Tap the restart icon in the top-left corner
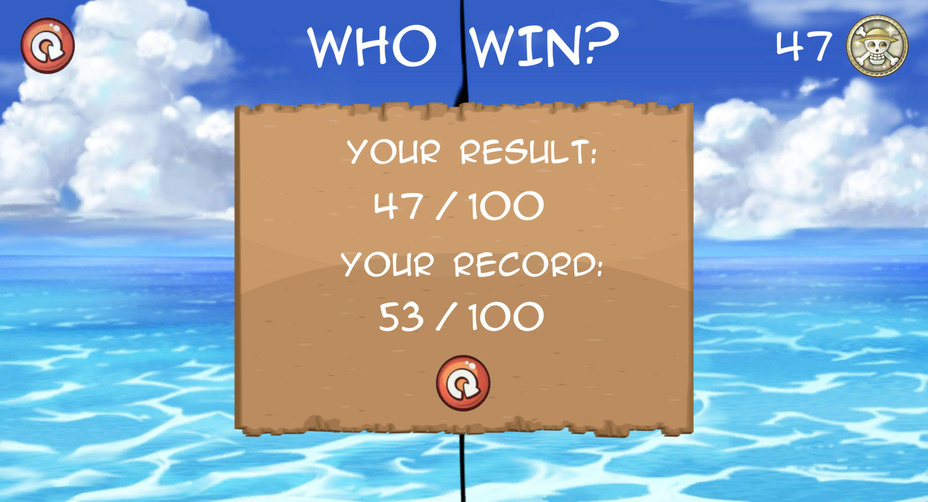928x502 pixels. 47,45
